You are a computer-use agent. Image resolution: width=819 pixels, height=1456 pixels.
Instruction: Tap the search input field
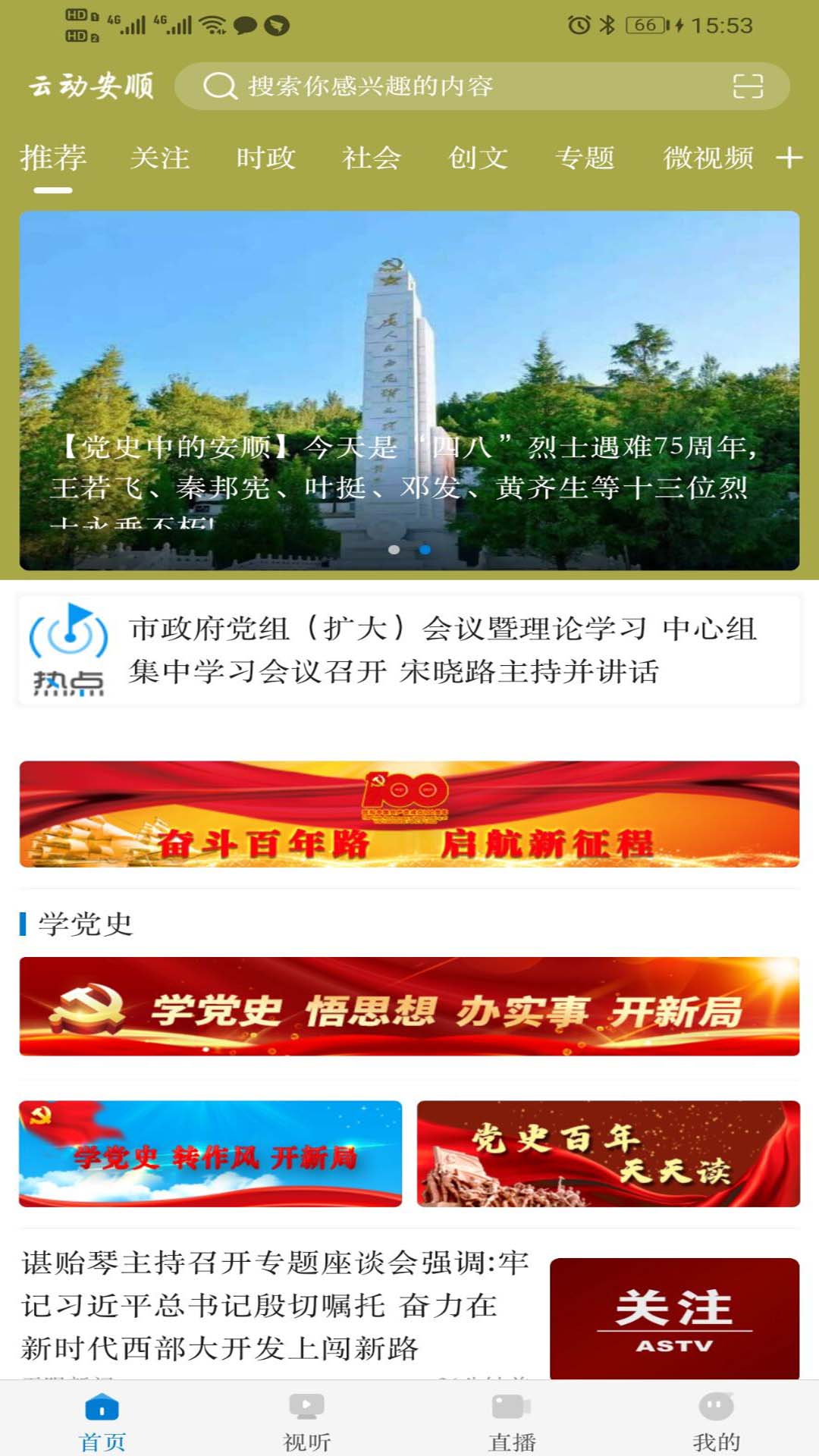pyautogui.click(x=455, y=86)
